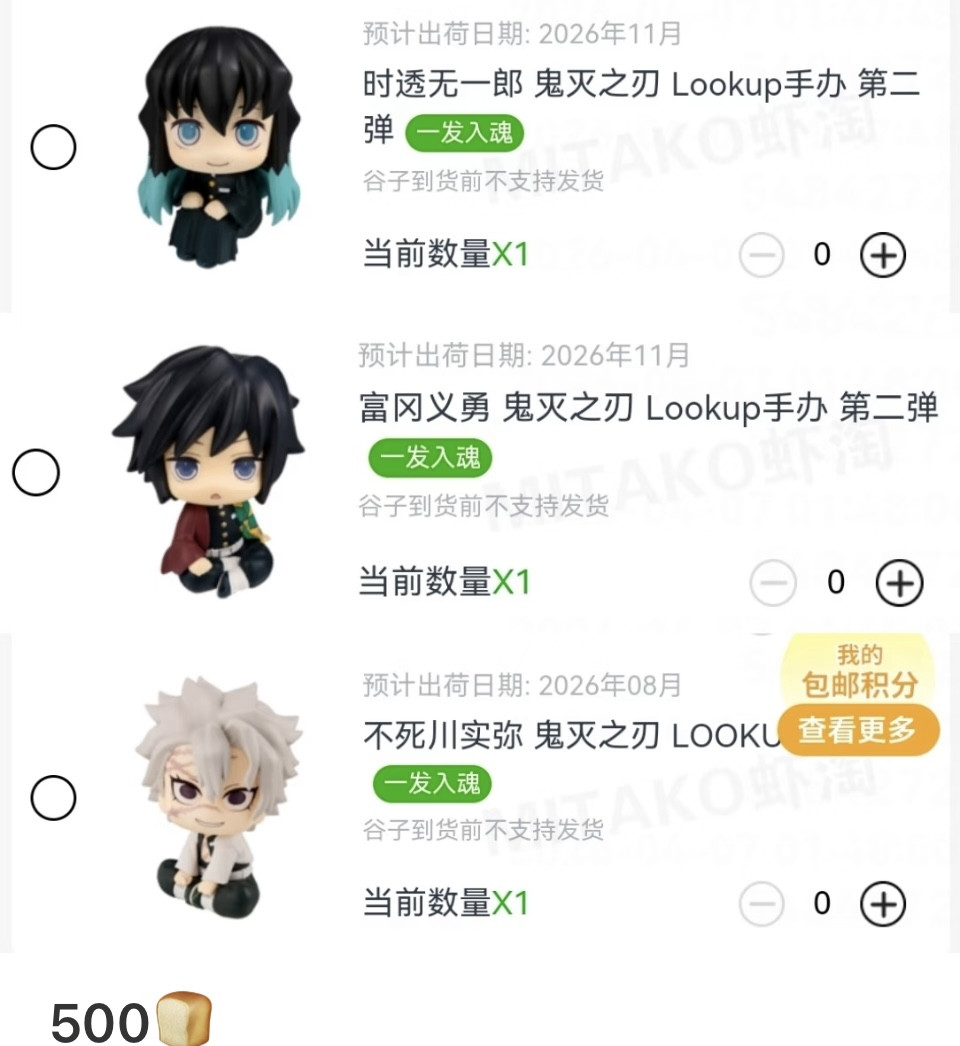Increase quantity for 时透无一郎 figure
Viewport: 960px width, 1046px height.
point(883,255)
